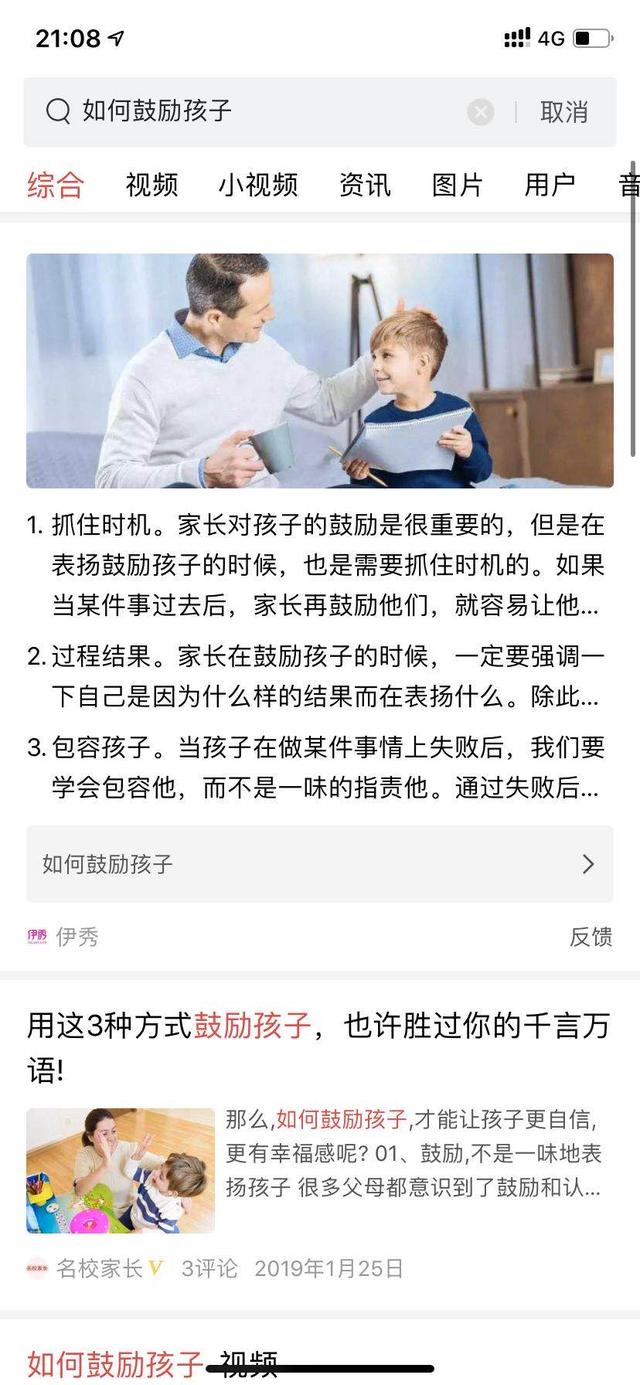The height and width of the screenshot is (1385, 640).
Task: Go to the 图片 tab
Action: (457, 185)
